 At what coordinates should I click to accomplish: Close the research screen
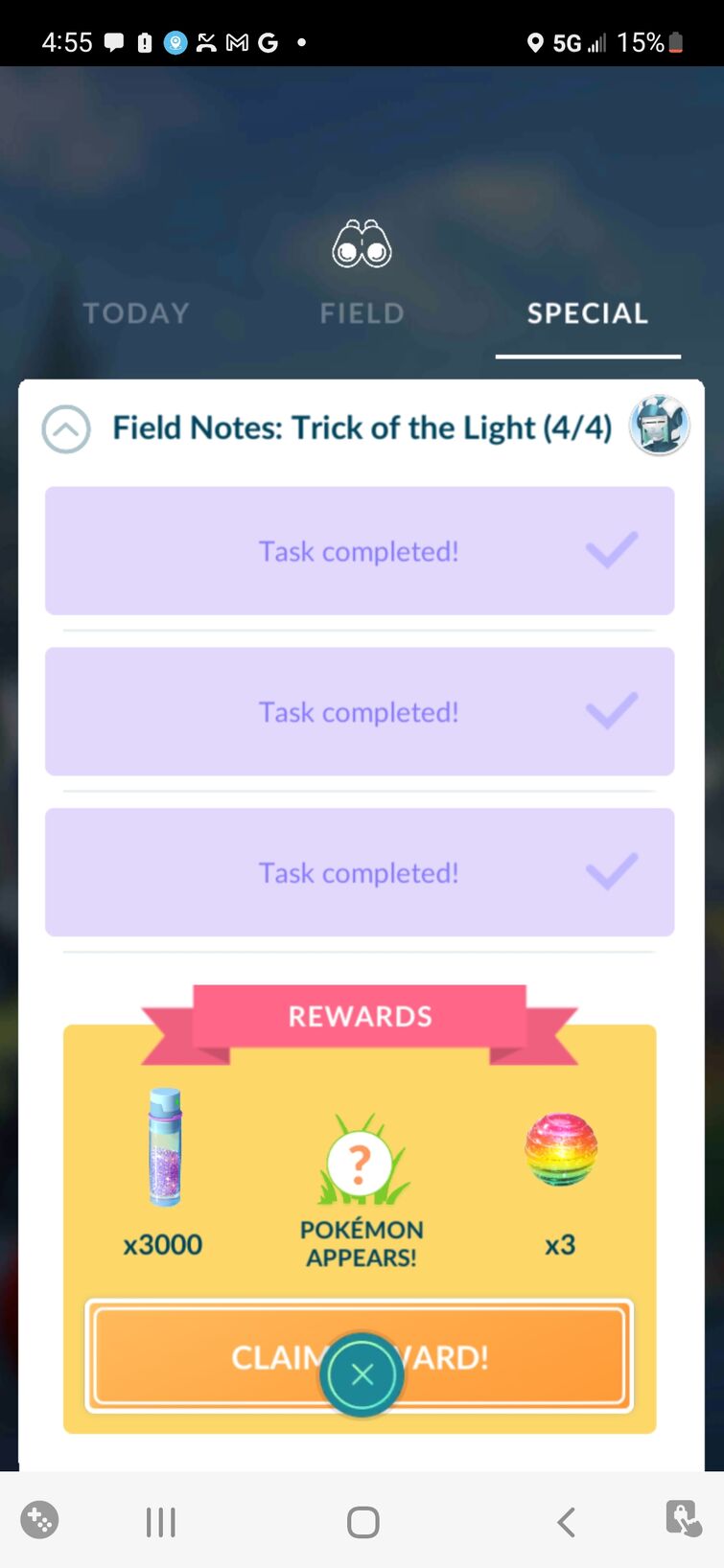[362, 1375]
